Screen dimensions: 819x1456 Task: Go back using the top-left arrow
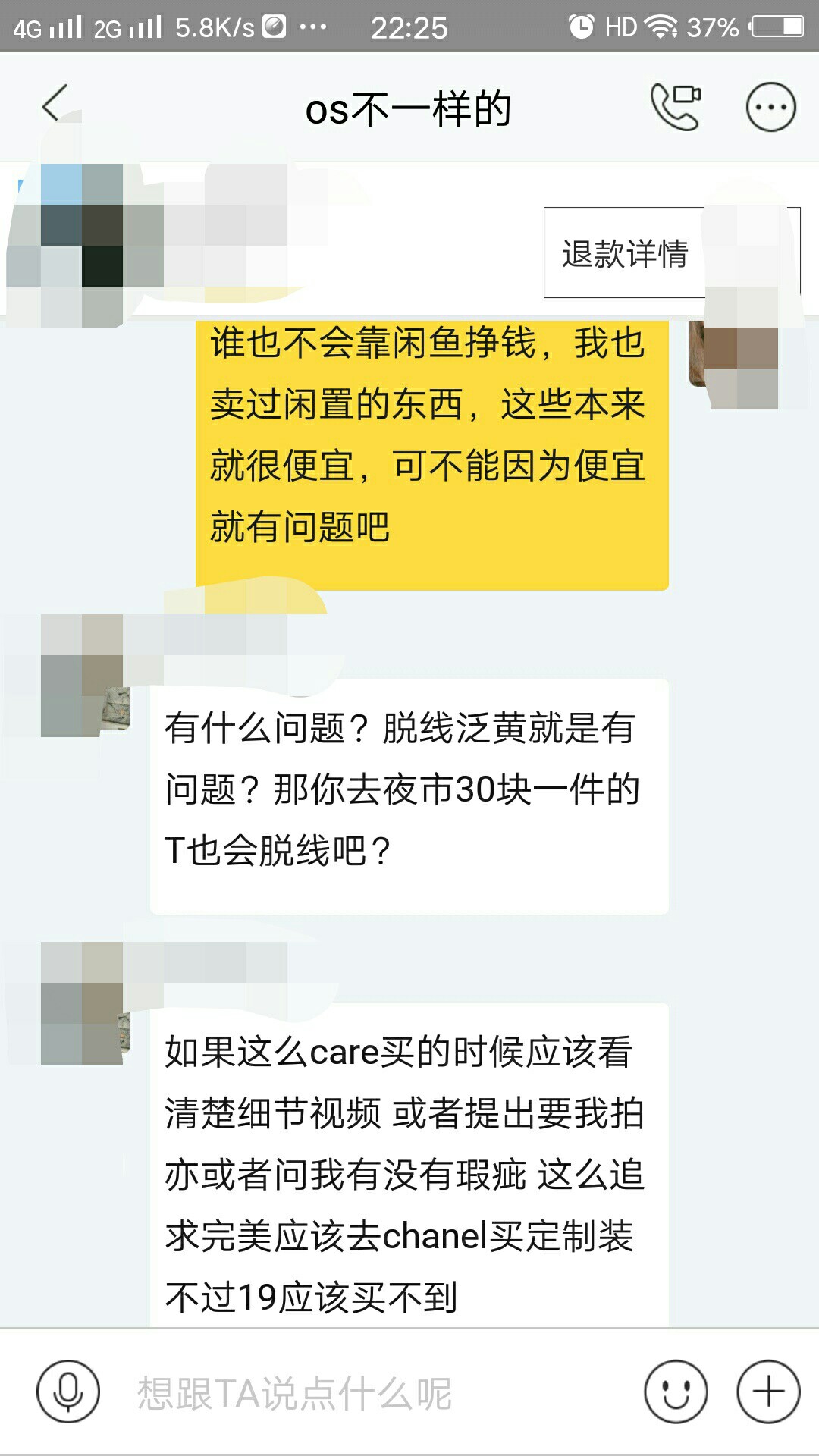coord(55,104)
